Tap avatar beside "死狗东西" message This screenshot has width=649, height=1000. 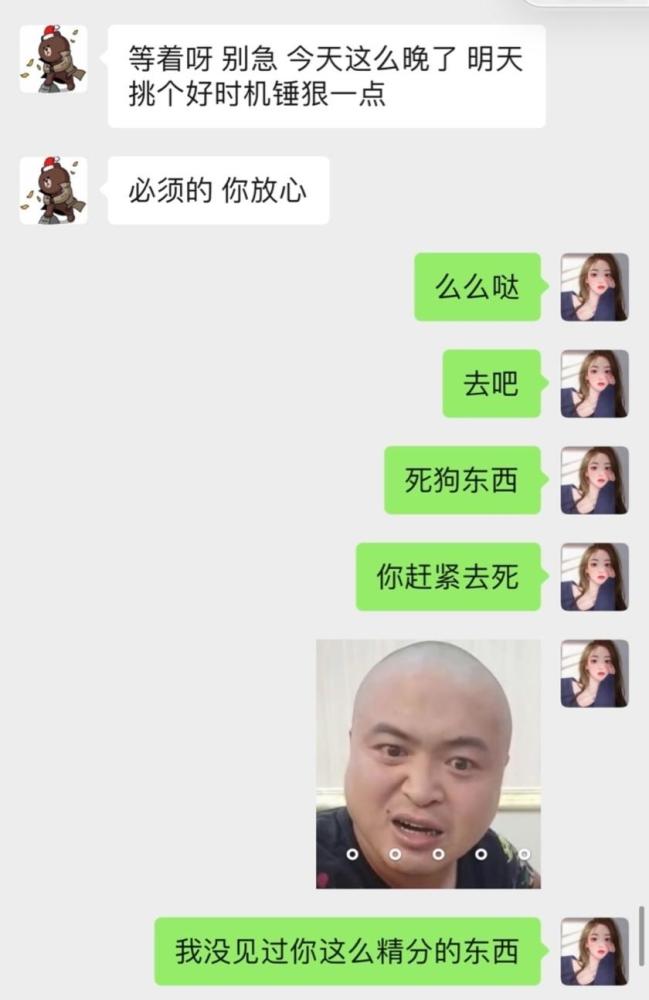pos(594,480)
